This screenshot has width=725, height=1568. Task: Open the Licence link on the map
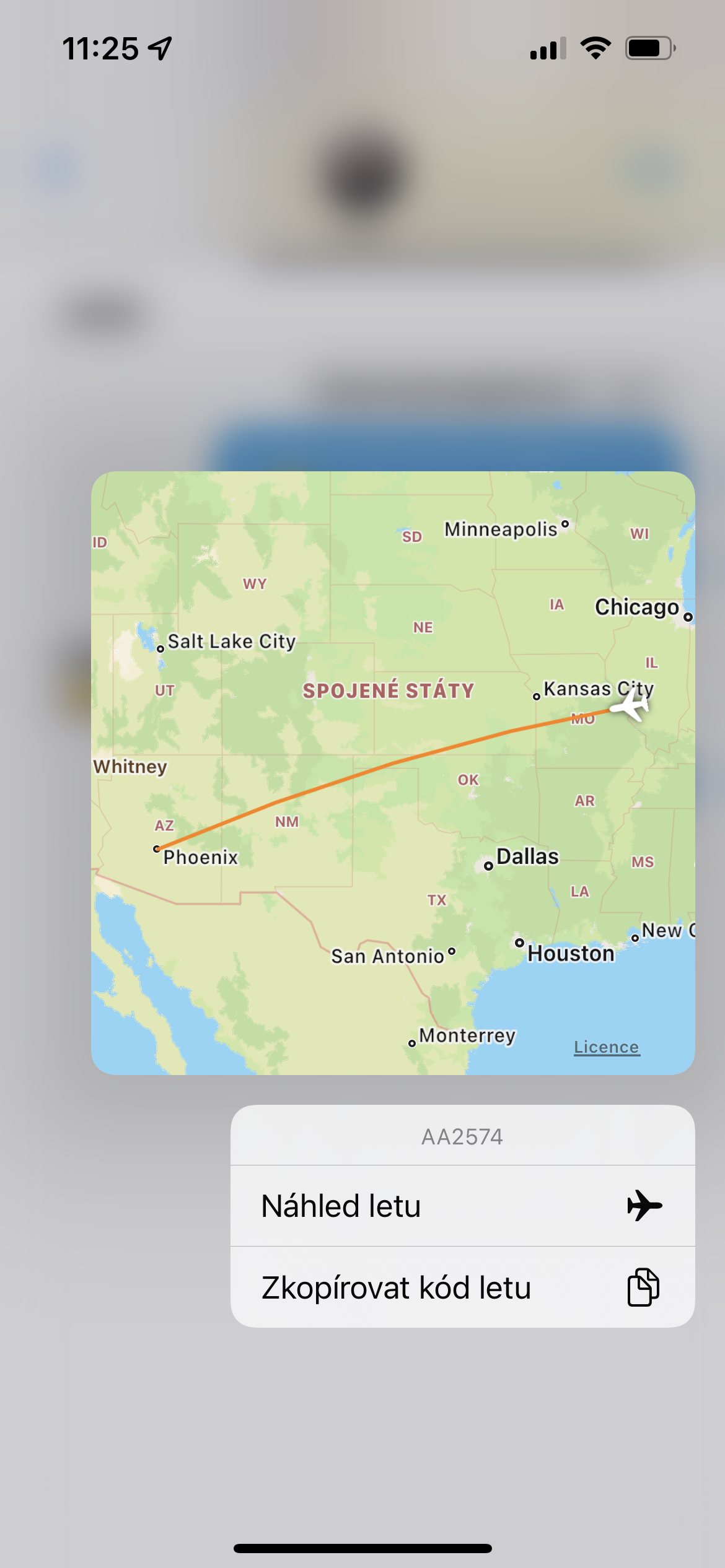click(x=606, y=1047)
